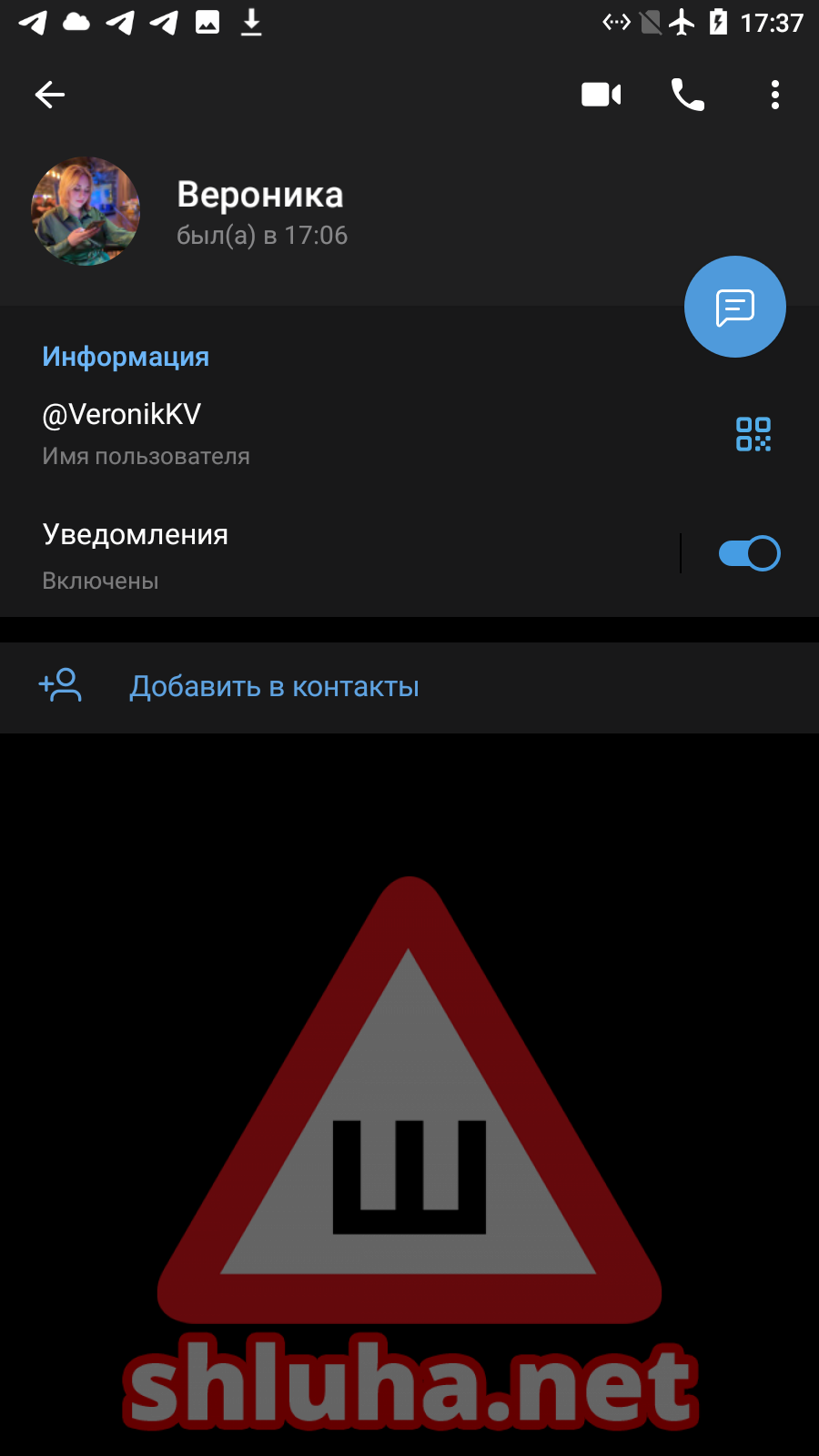Go back to the previous screen

click(50, 95)
